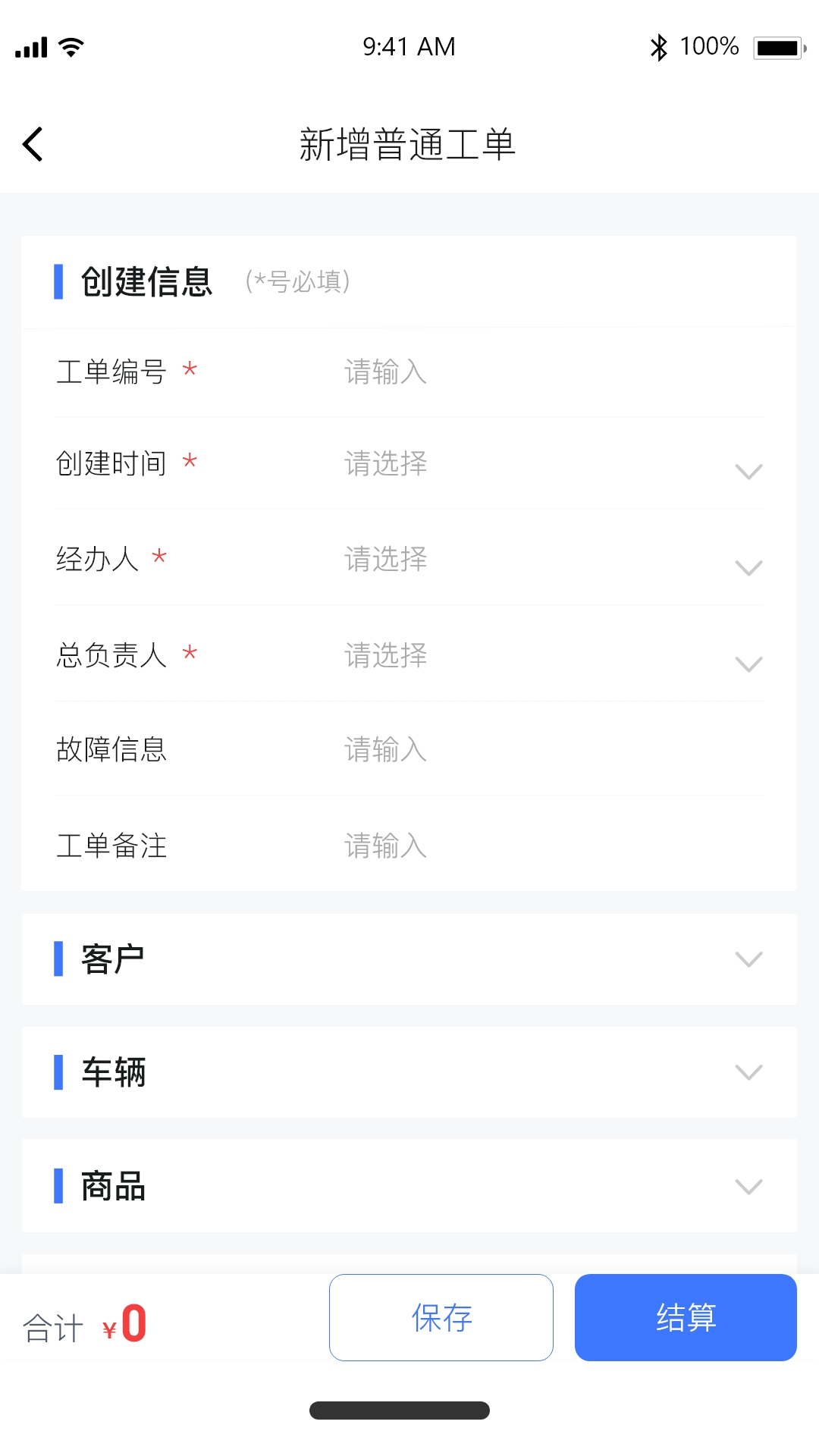Tap the Bluetooth icon in status bar
The height and width of the screenshot is (1456, 819).
tap(659, 46)
